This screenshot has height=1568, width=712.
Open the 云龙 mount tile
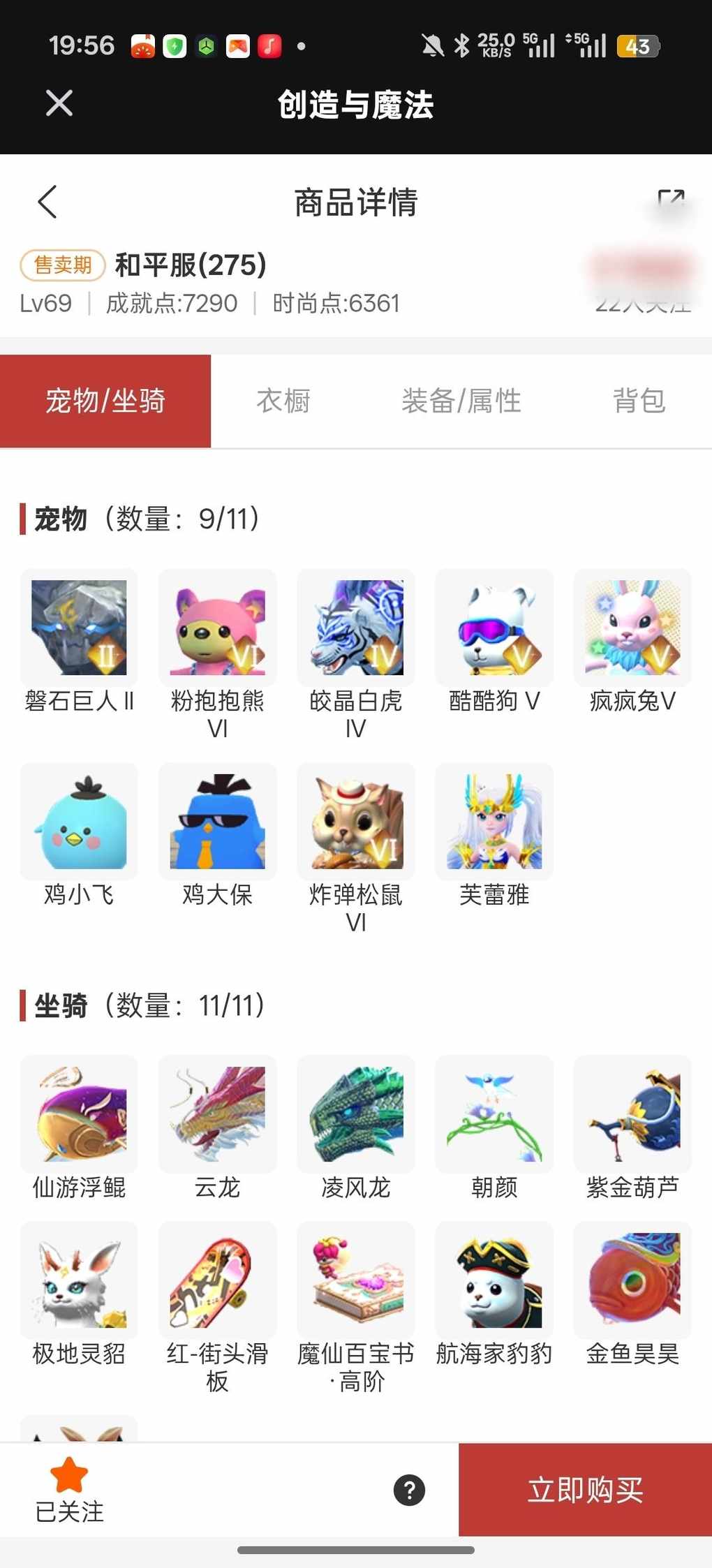coord(217,1114)
